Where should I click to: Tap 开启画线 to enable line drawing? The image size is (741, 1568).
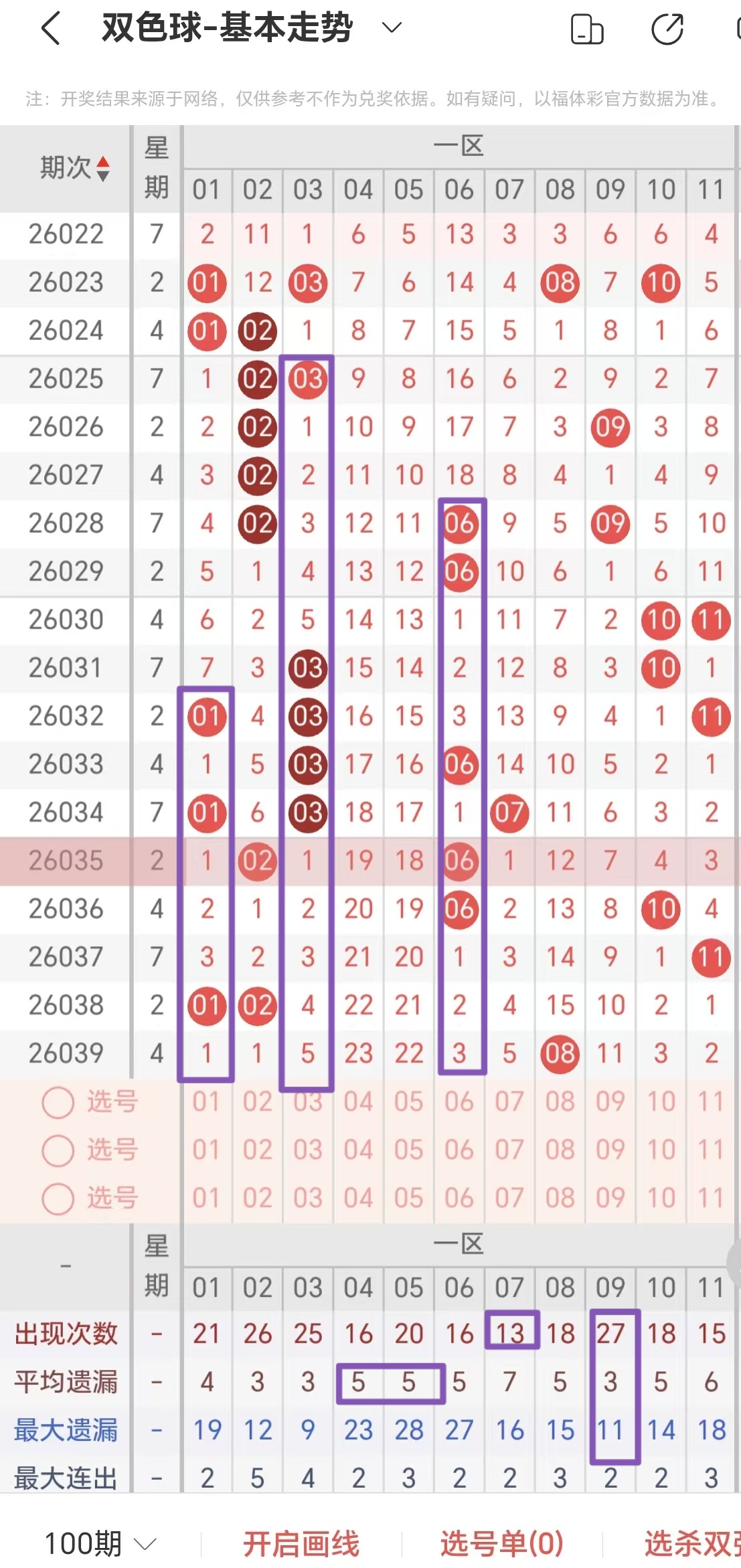pos(301,1544)
